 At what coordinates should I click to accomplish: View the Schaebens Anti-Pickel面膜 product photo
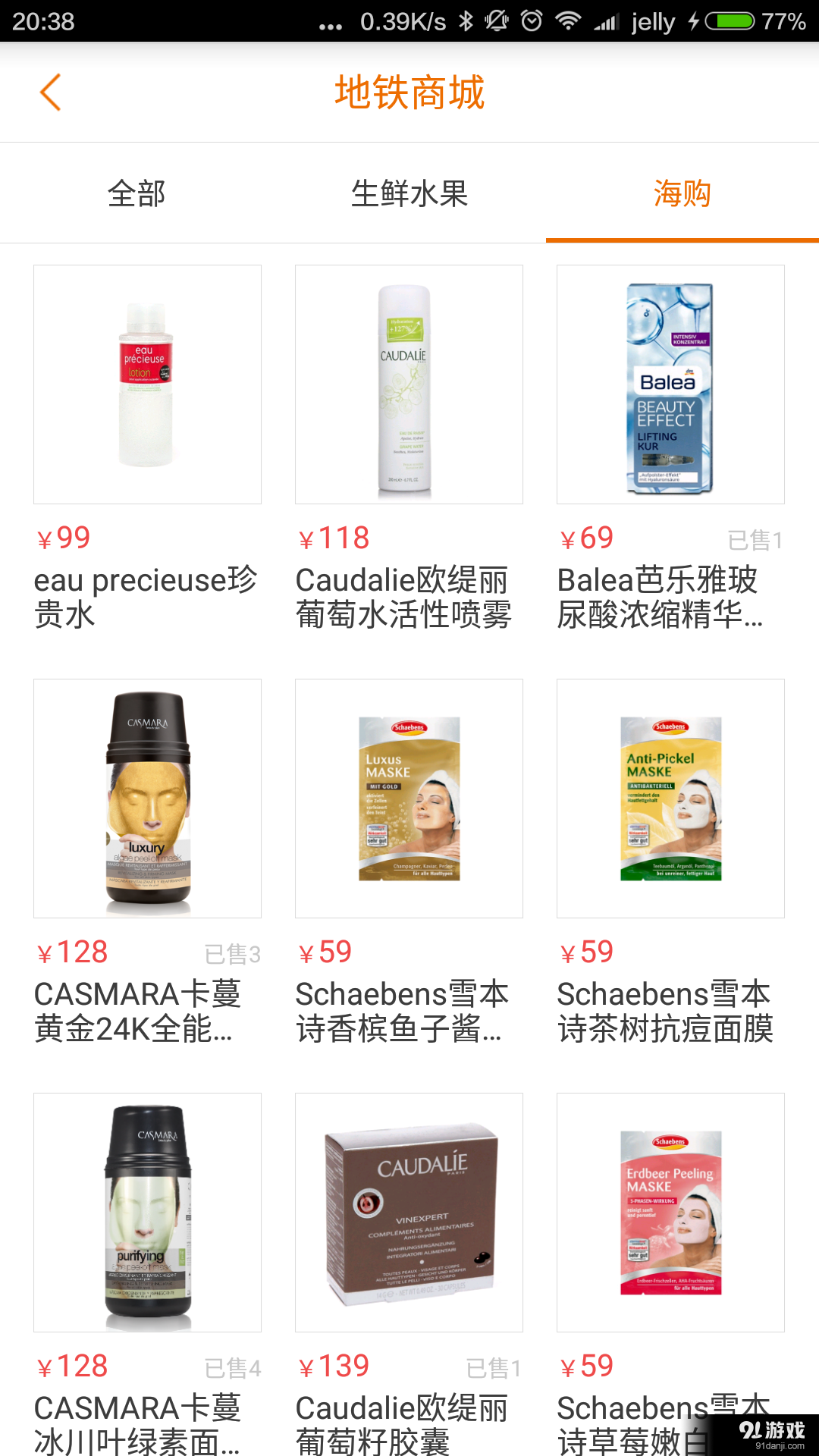(x=670, y=798)
